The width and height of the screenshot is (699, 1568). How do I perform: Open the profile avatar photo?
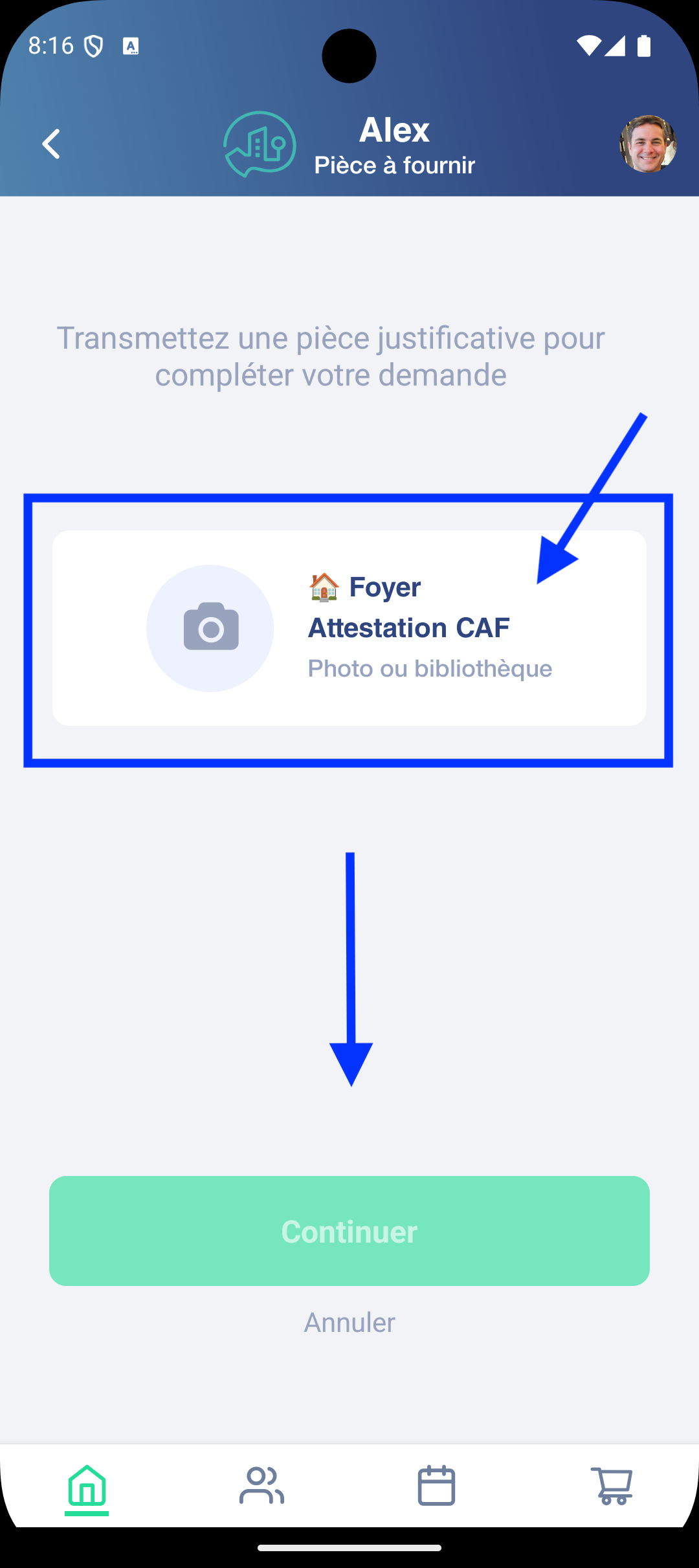click(648, 144)
